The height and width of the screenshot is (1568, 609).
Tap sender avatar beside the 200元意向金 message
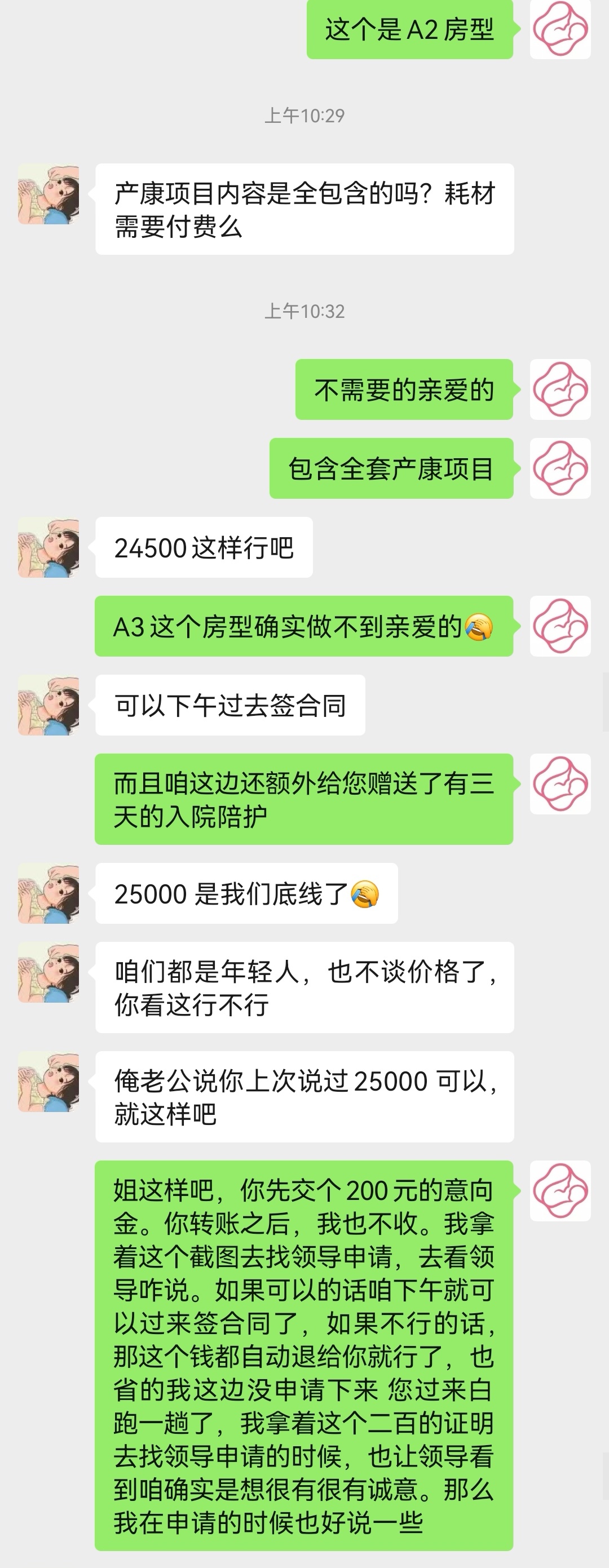click(x=560, y=1190)
